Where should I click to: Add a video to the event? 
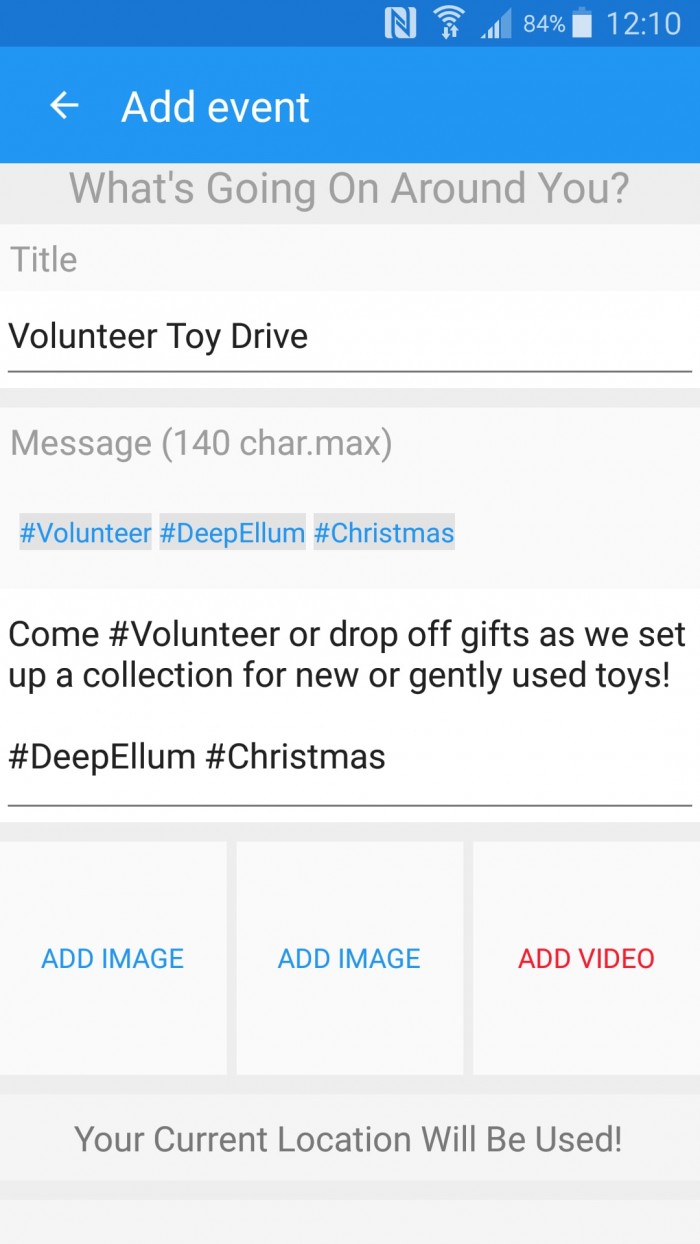tap(586, 958)
